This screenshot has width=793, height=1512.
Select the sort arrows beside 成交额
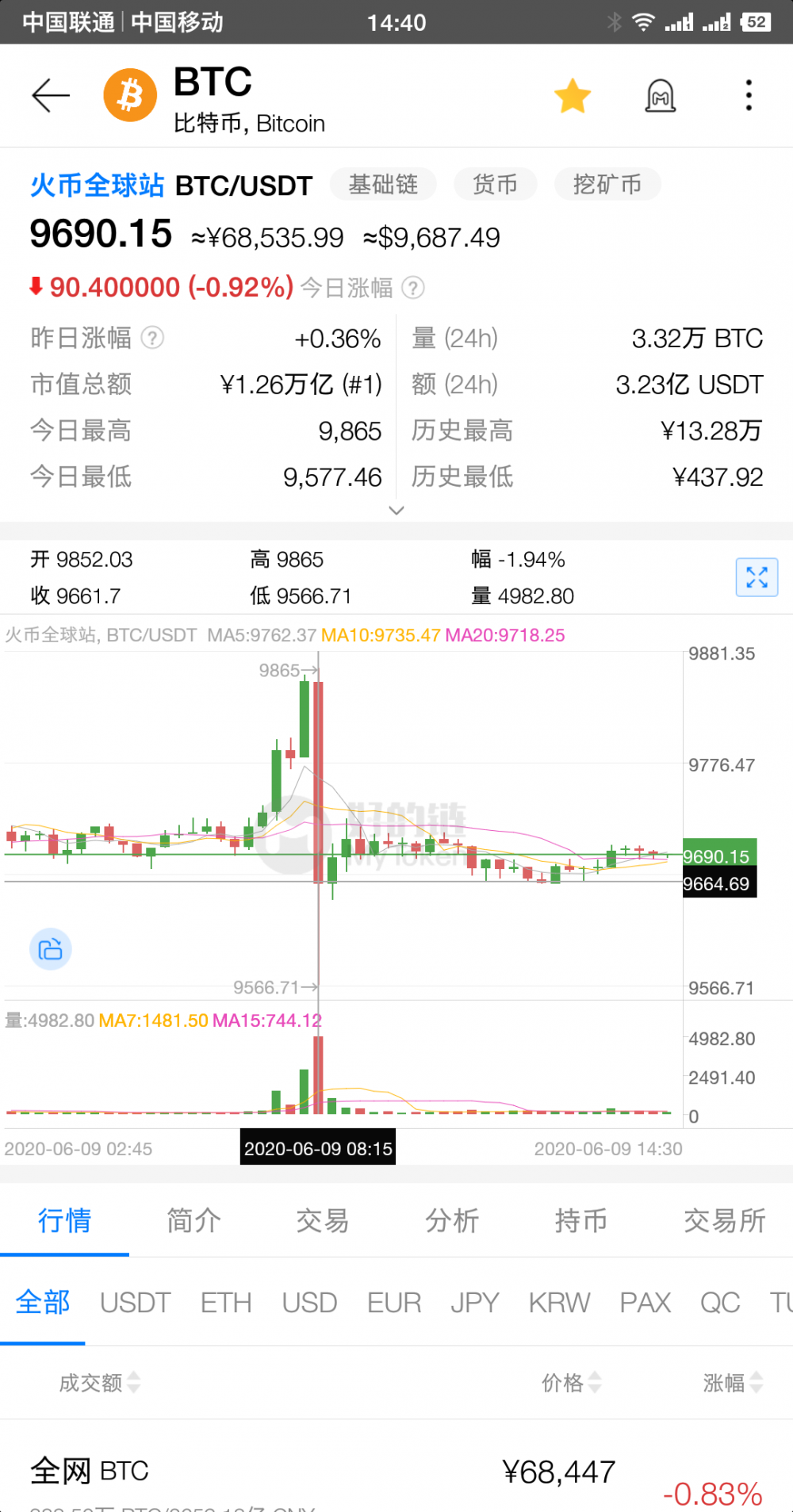pos(135,1383)
